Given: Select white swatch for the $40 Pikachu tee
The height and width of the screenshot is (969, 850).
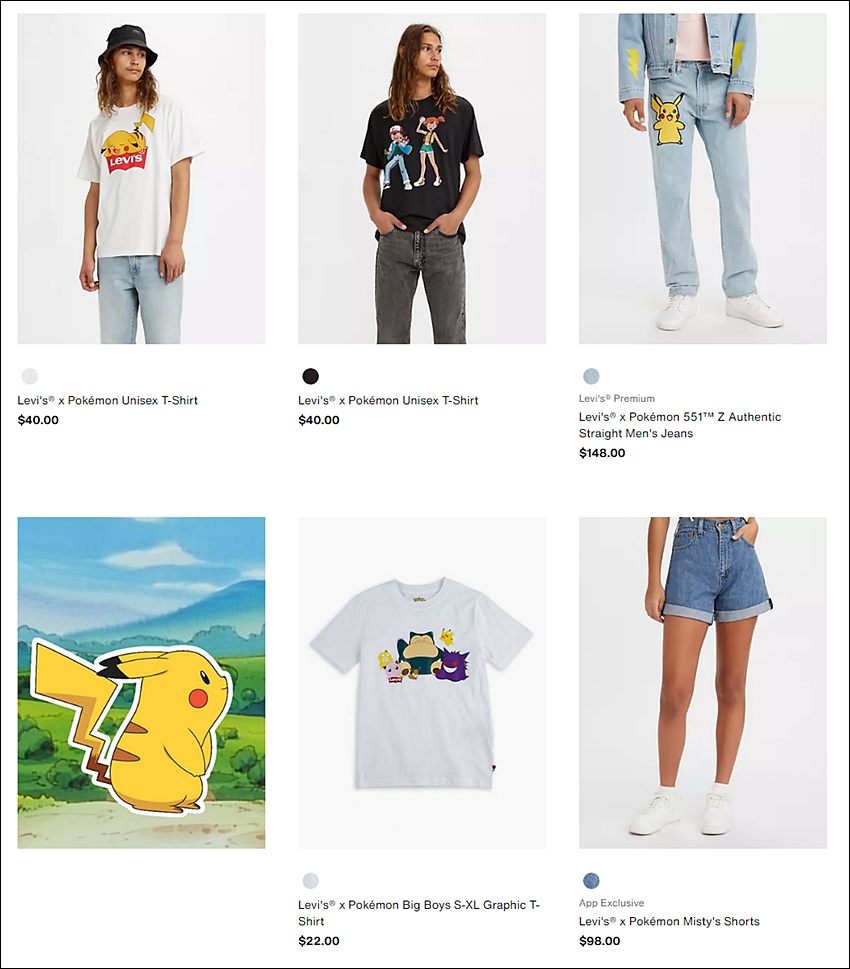Looking at the screenshot, I should pyautogui.click(x=30, y=376).
